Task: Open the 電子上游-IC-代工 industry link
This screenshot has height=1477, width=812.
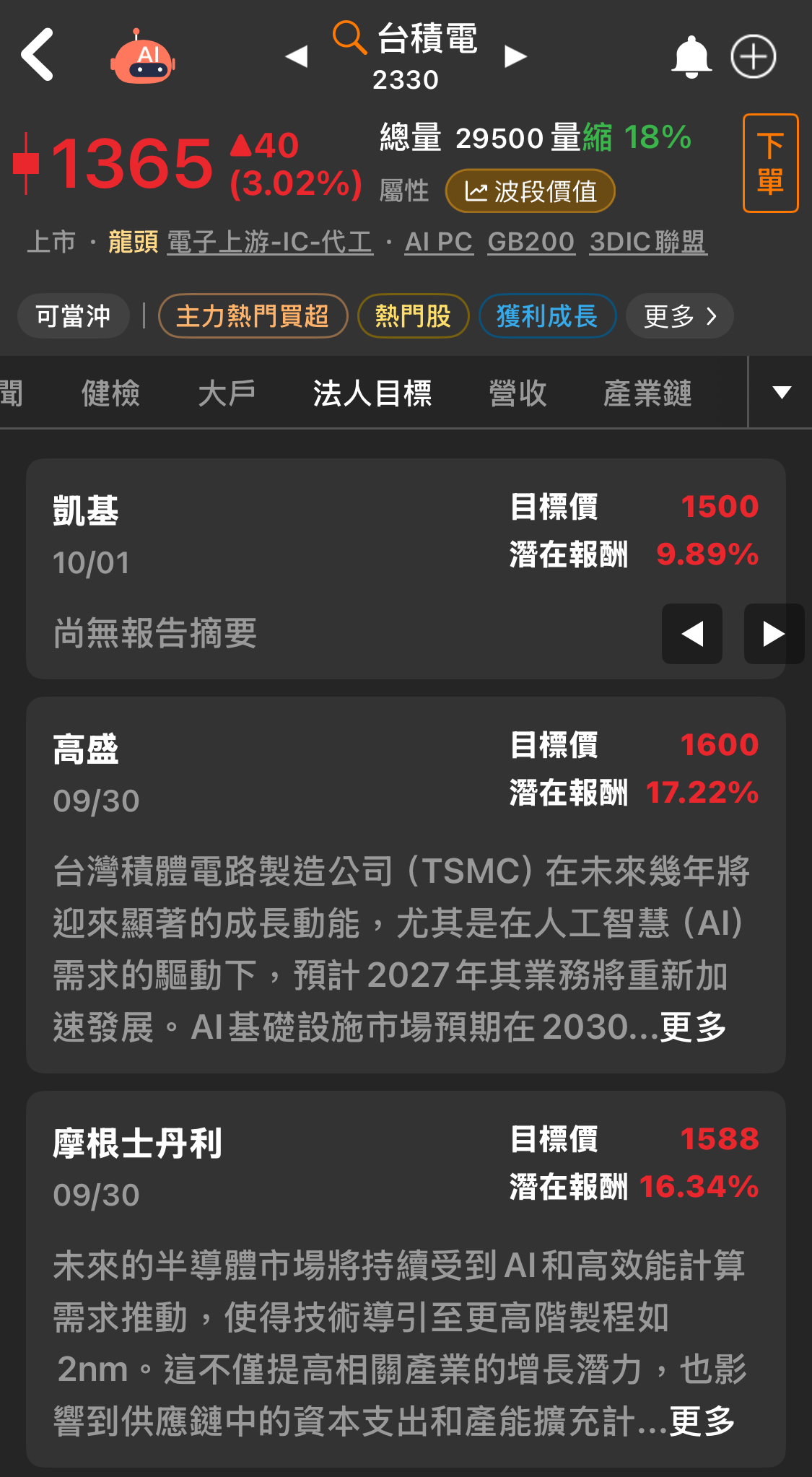Action: click(x=270, y=242)
